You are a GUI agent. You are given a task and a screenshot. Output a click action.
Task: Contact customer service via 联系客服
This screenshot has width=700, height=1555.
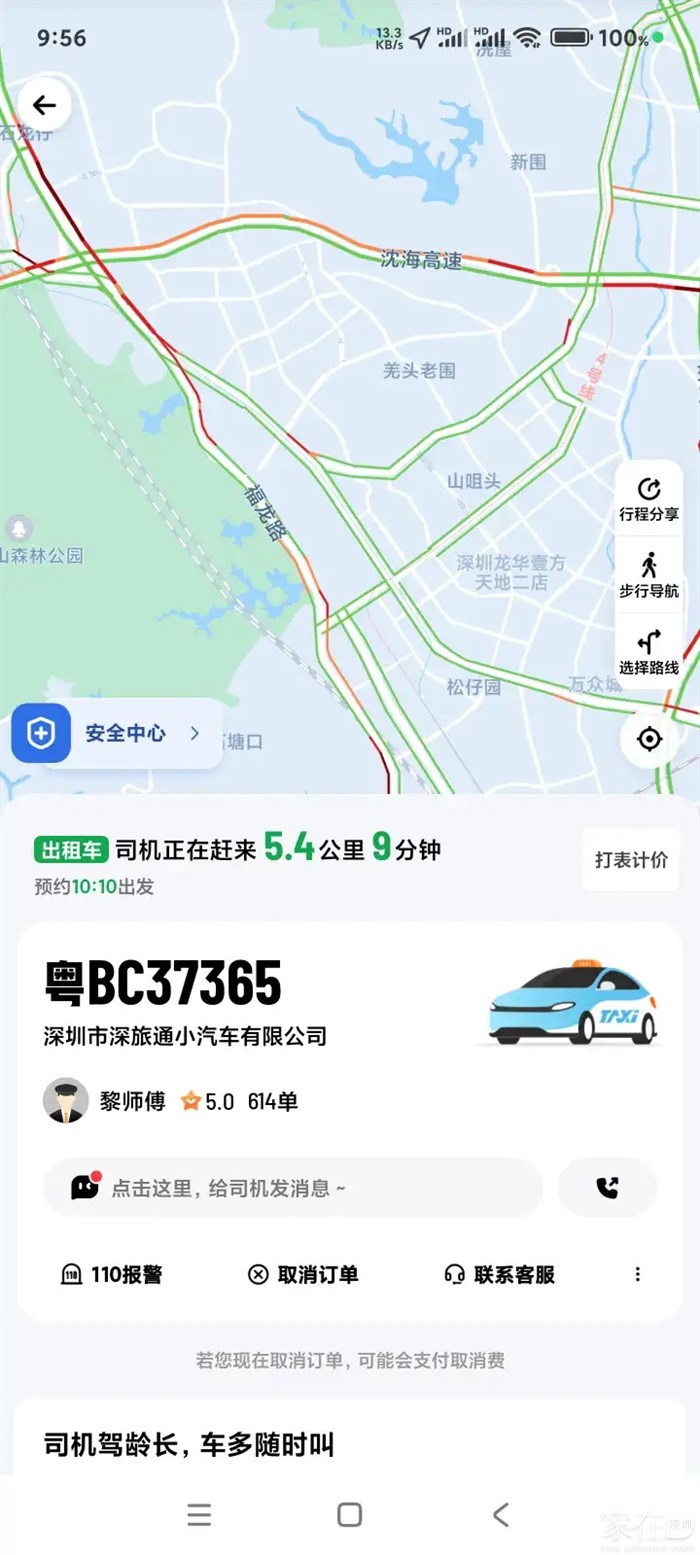coord(499,1274)
